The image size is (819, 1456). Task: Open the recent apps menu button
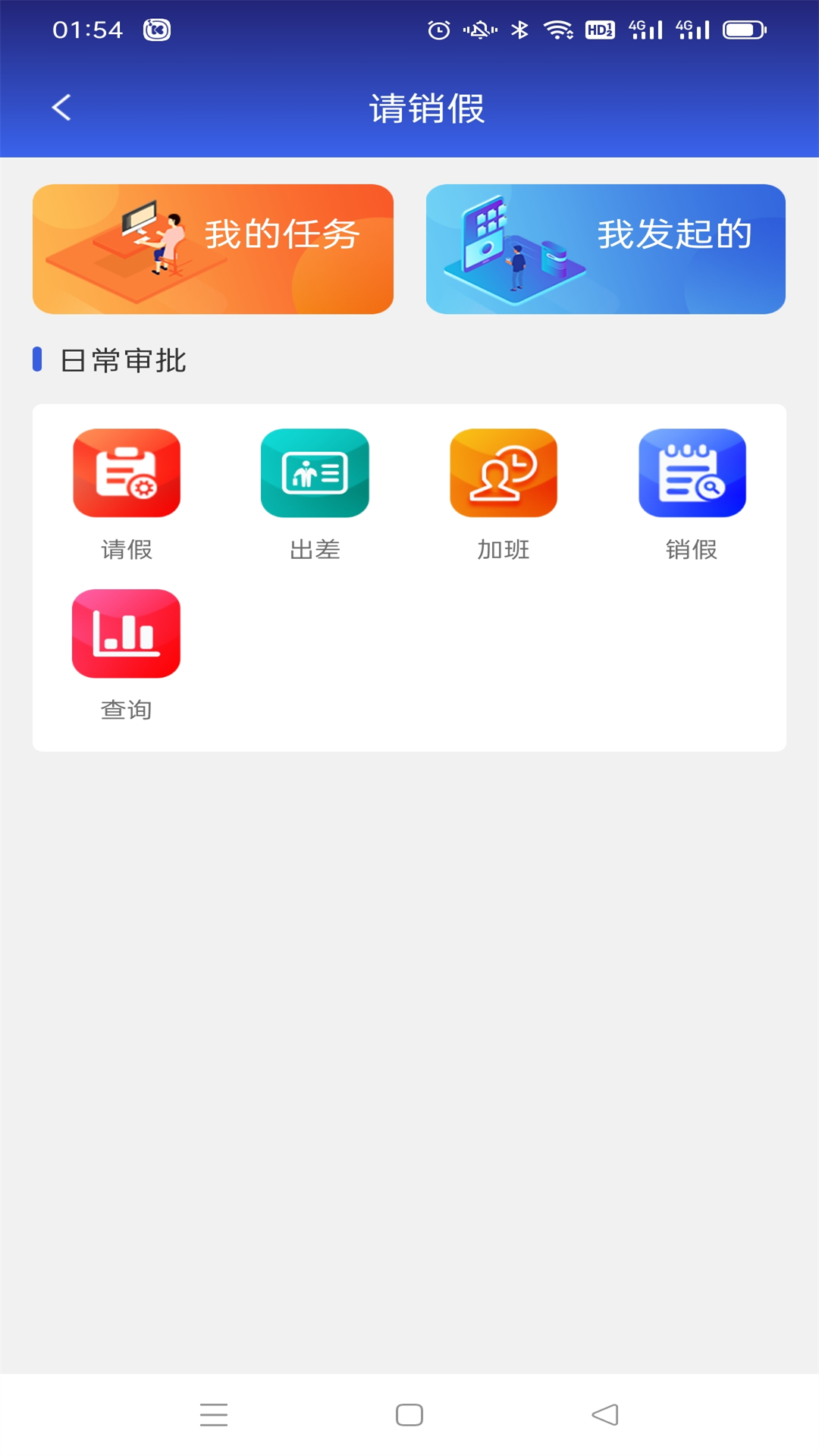coord(214,1414)
